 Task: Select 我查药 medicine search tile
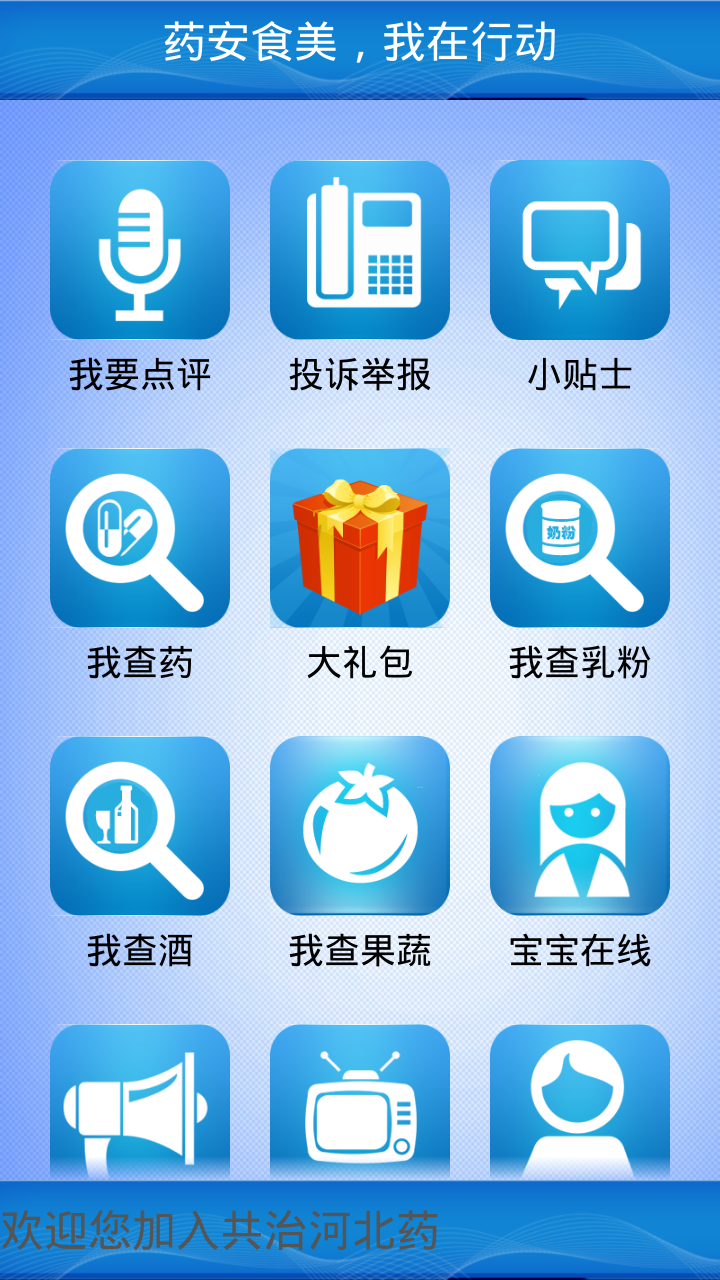pos(140,538)
